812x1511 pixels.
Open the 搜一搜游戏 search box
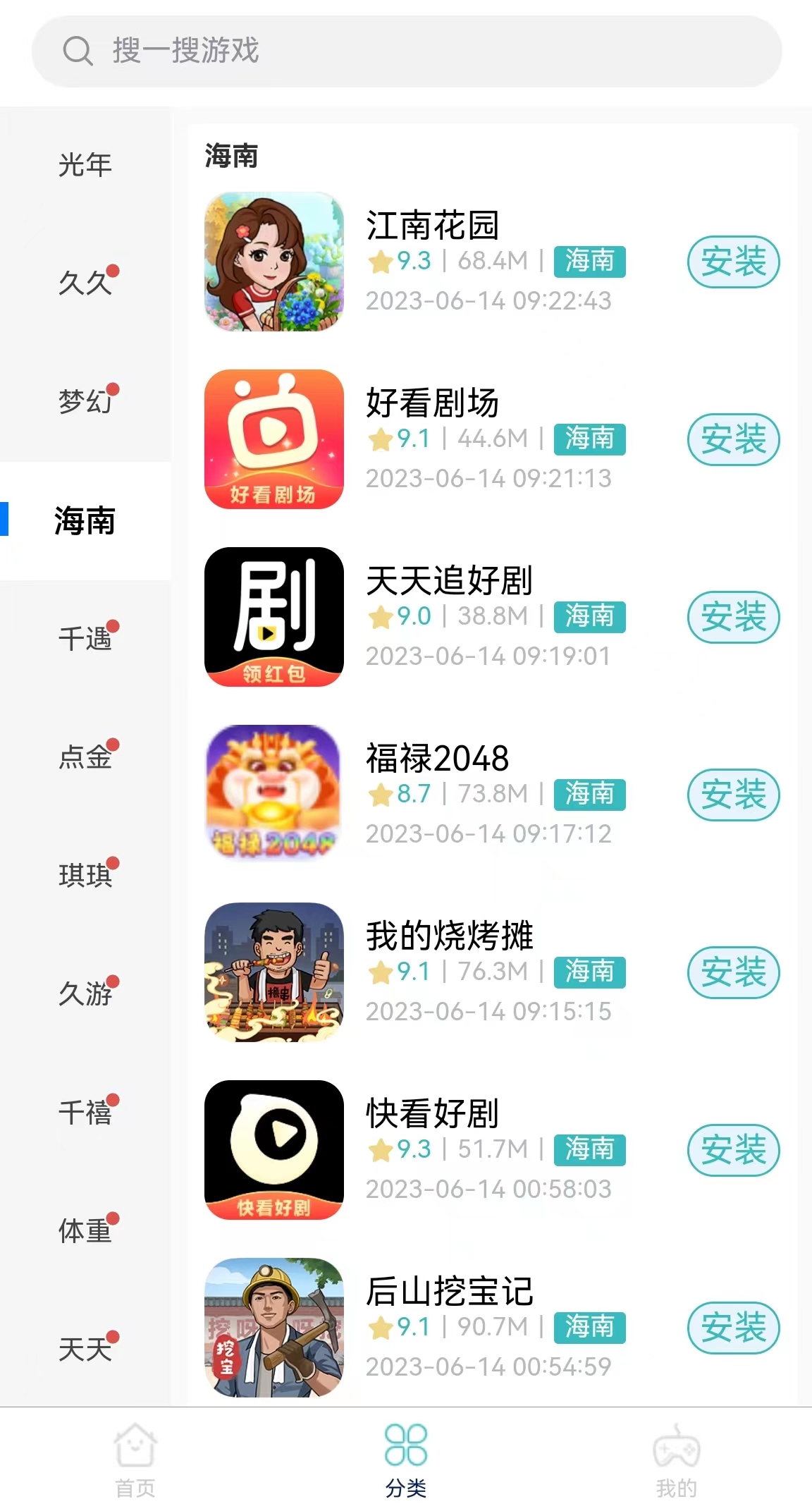click(406, 51)
